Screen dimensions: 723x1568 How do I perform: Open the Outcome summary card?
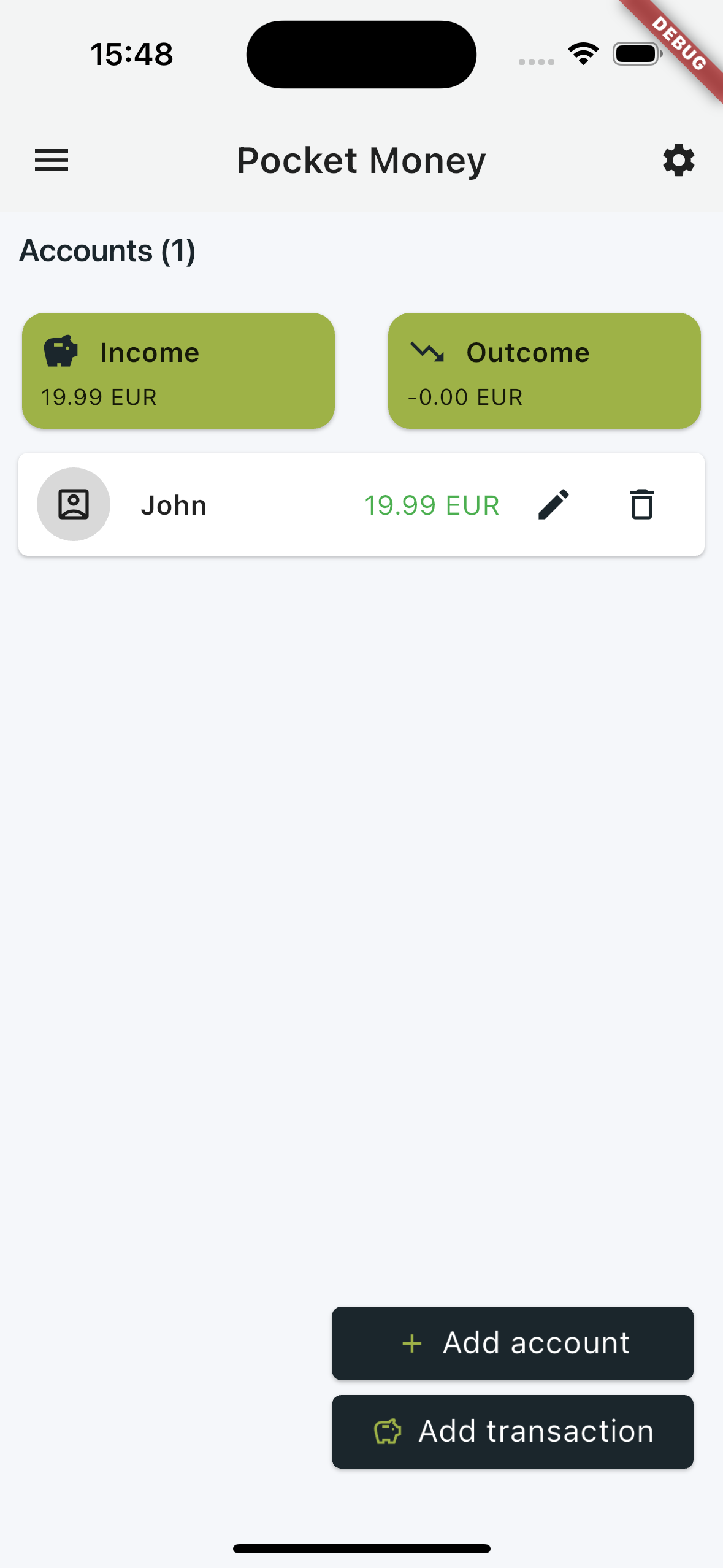click(544, 371)
